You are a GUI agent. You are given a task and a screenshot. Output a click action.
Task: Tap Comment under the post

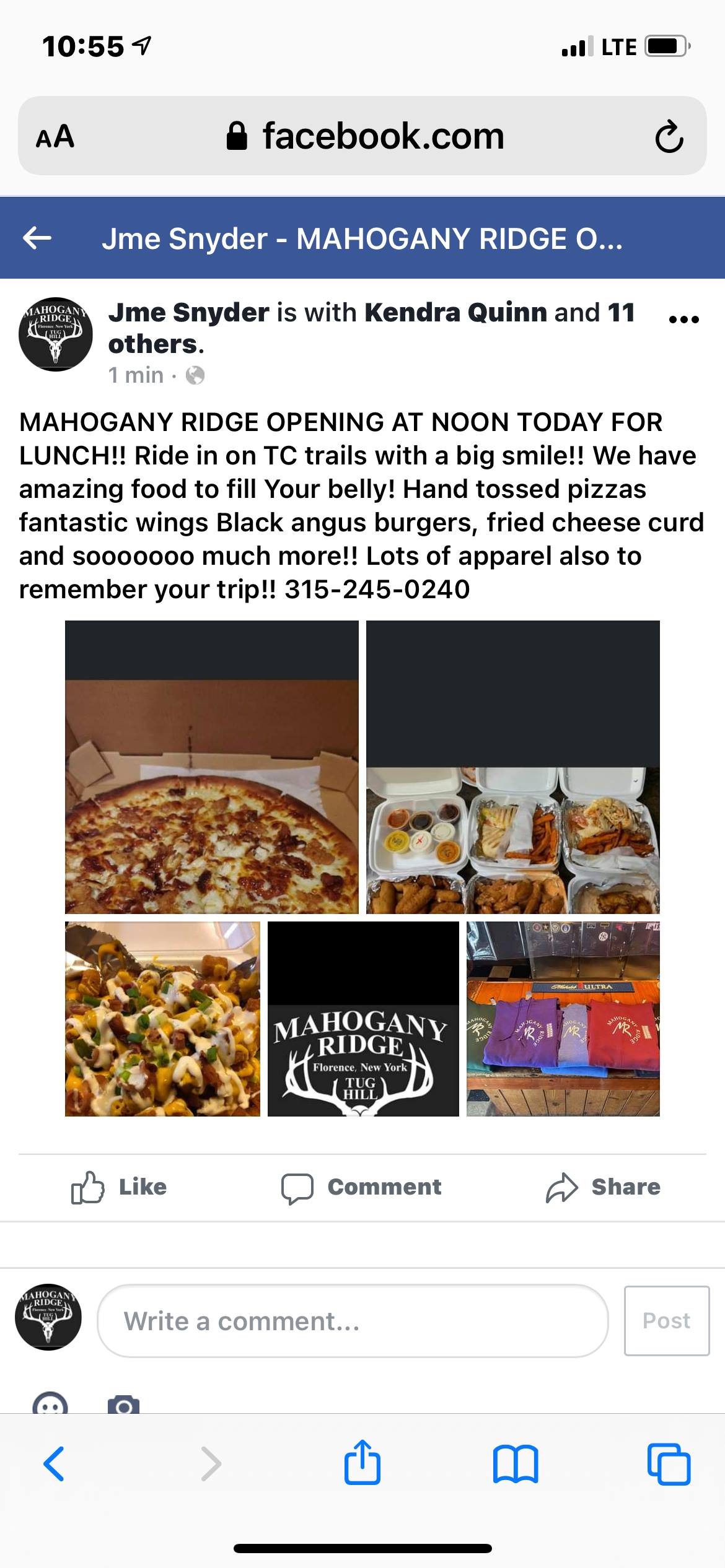point(361,1187)
